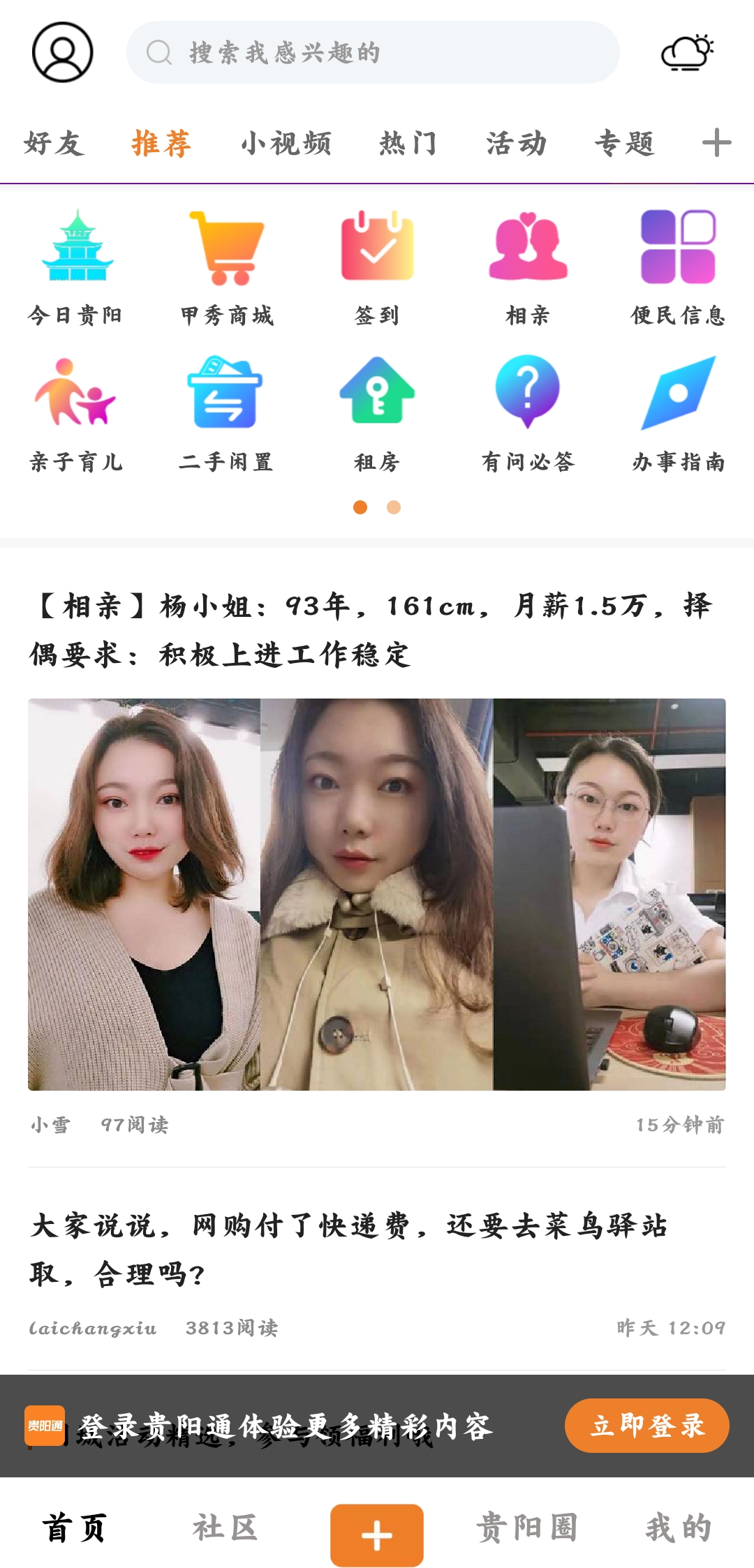Viewport: 754px width, 1568px height.
Task: Open the post about 菜鸟驿站 快递费
Action: pos(349,1249)
